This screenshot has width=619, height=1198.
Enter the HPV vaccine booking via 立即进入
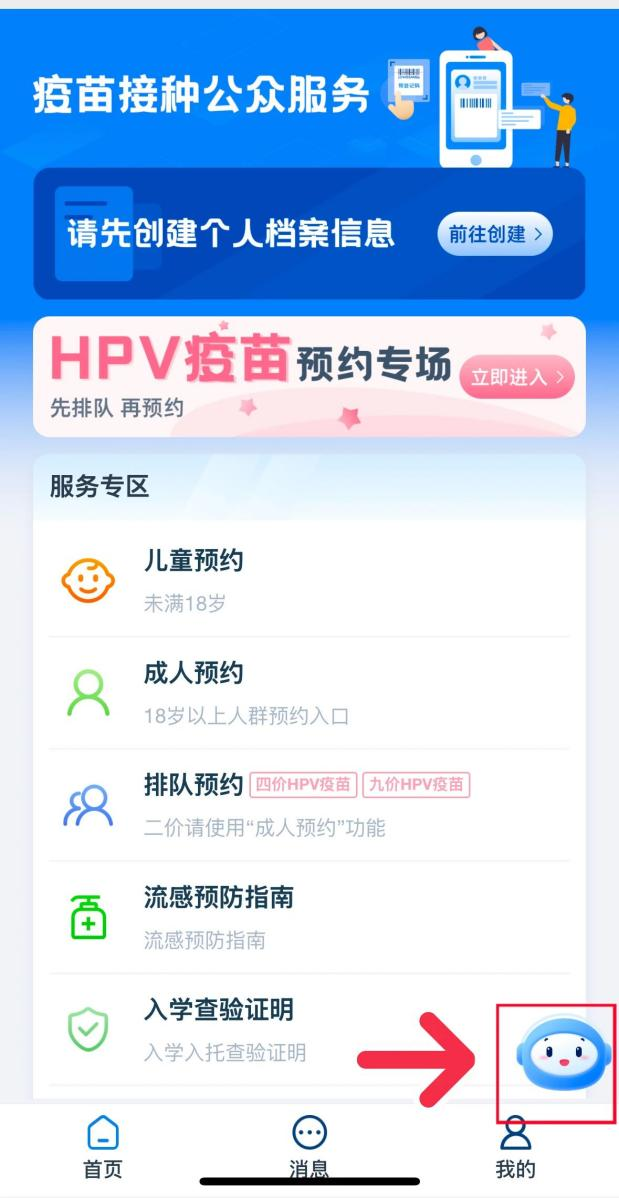click(517, 377)
